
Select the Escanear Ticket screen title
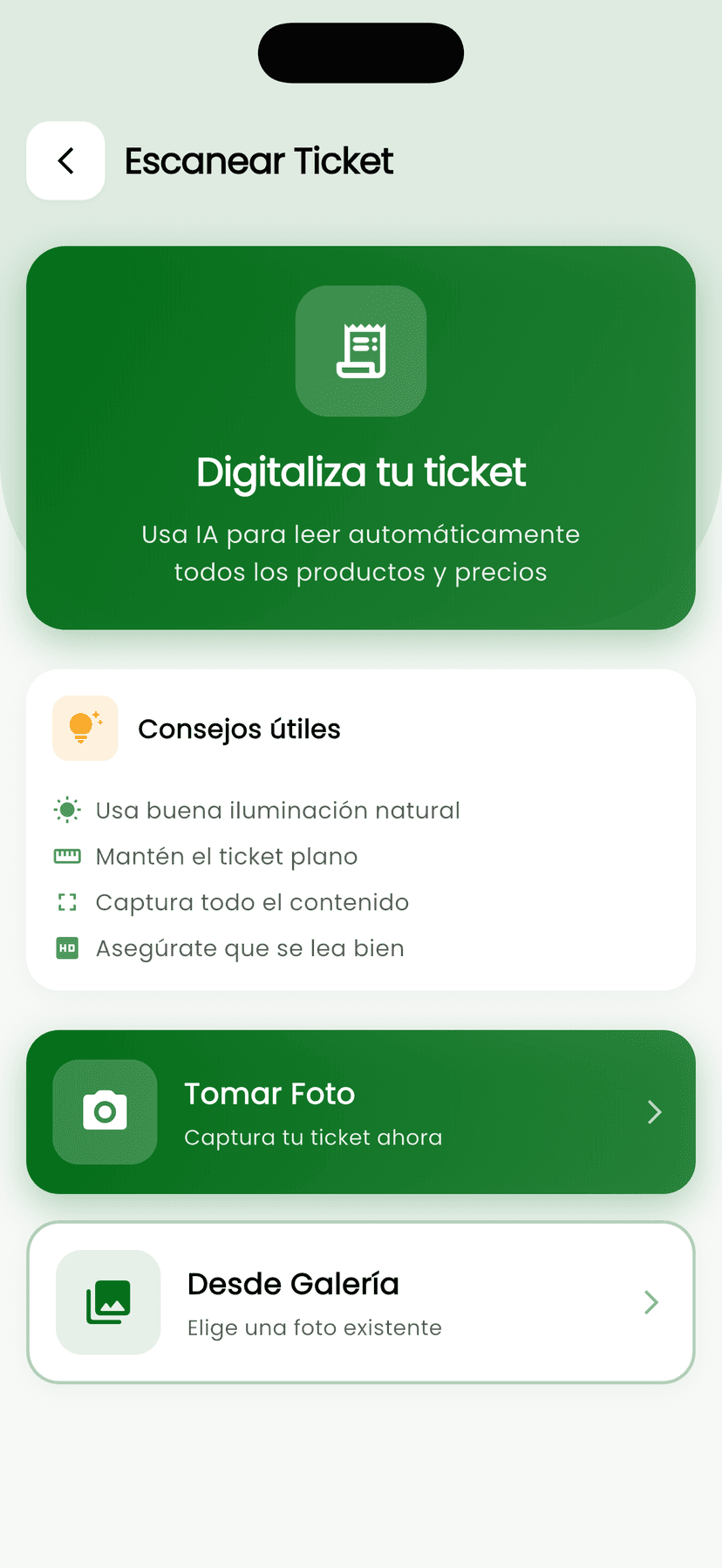point(259,160)
